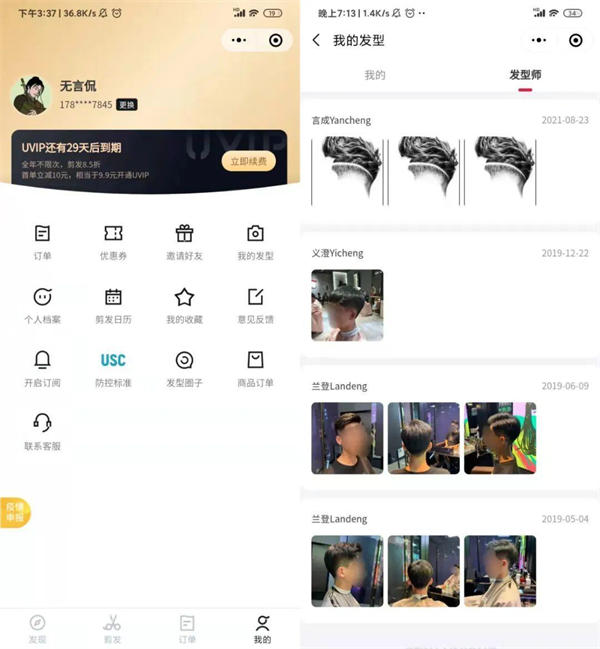Select the 发型师 top tab

pos(525,76)
